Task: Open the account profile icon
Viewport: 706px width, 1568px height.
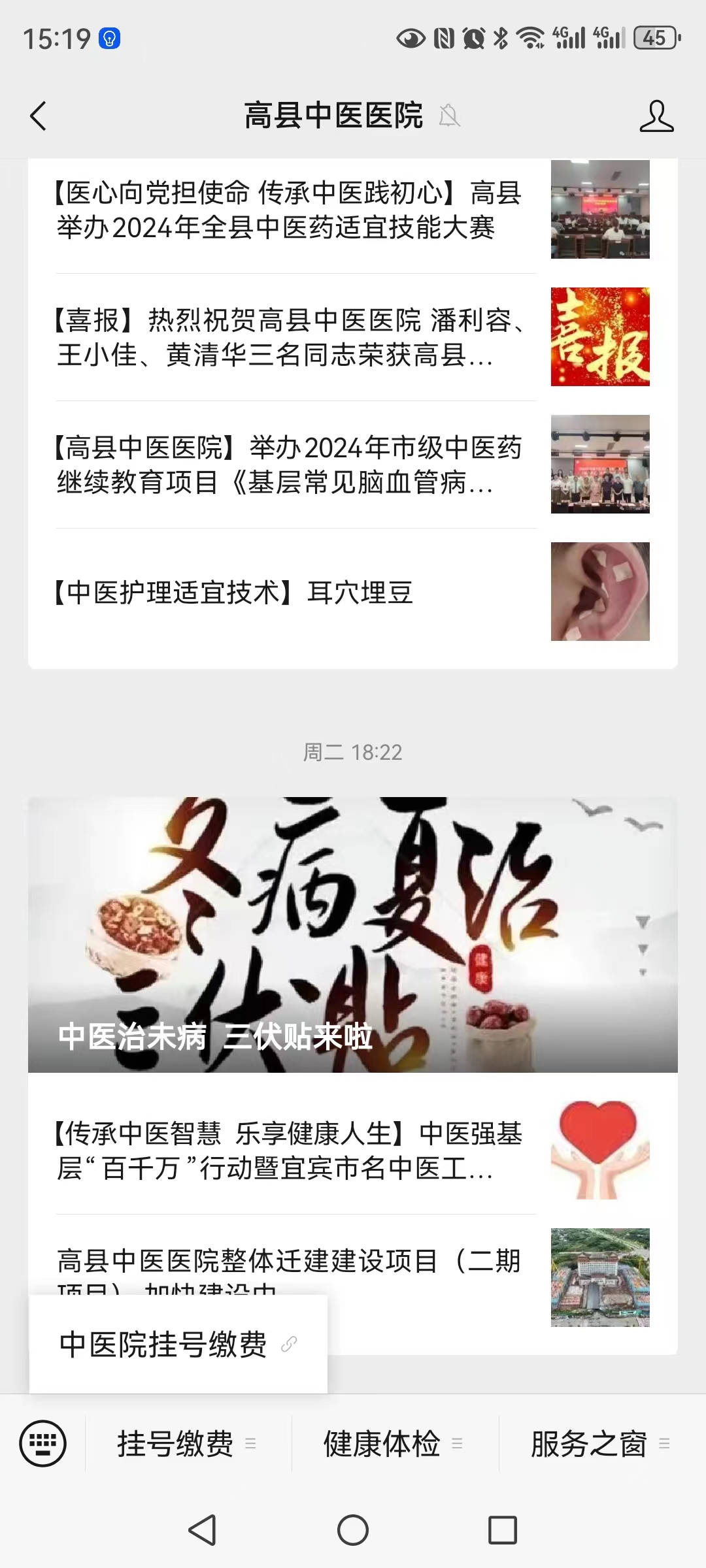Action: 656,116
